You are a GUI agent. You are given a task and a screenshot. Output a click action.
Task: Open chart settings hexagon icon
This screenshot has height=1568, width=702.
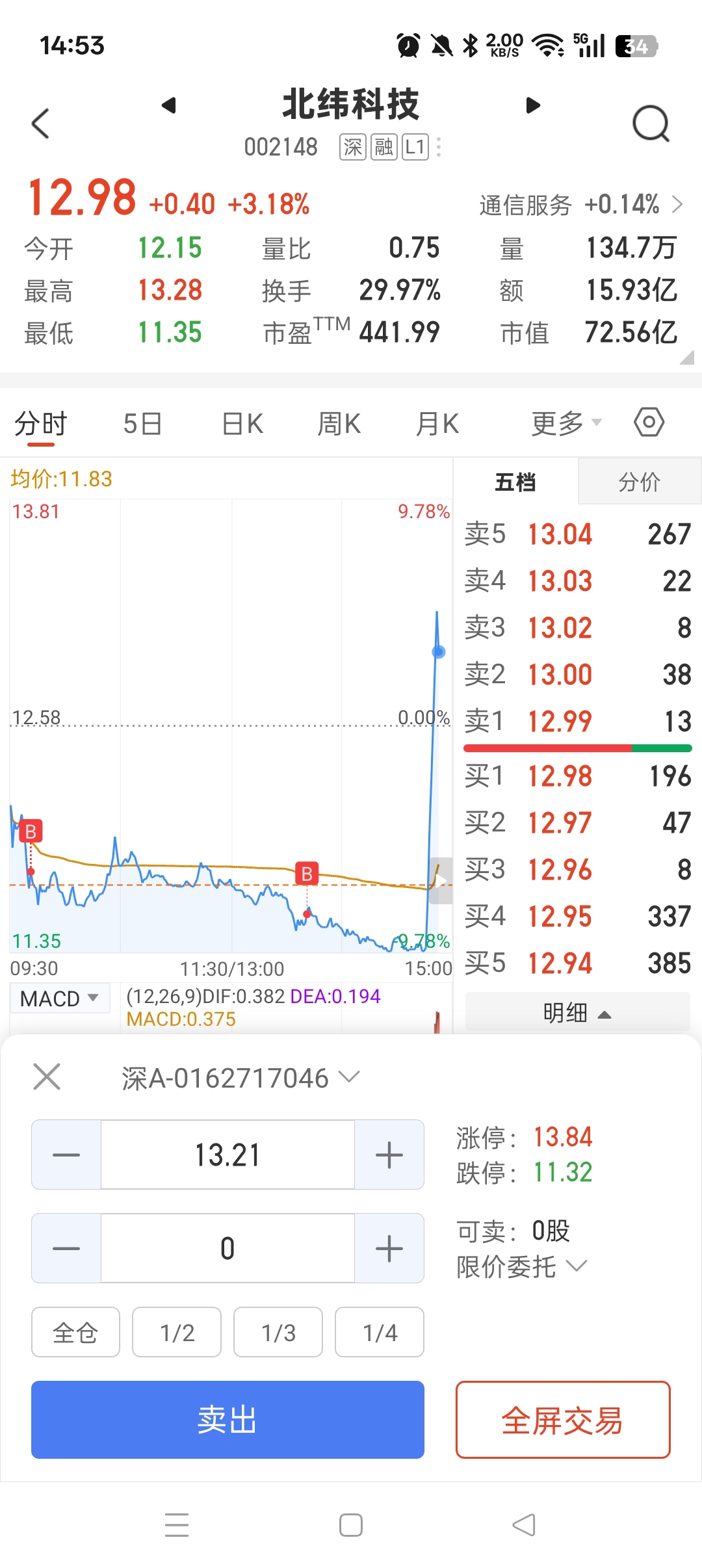(649, 423)
